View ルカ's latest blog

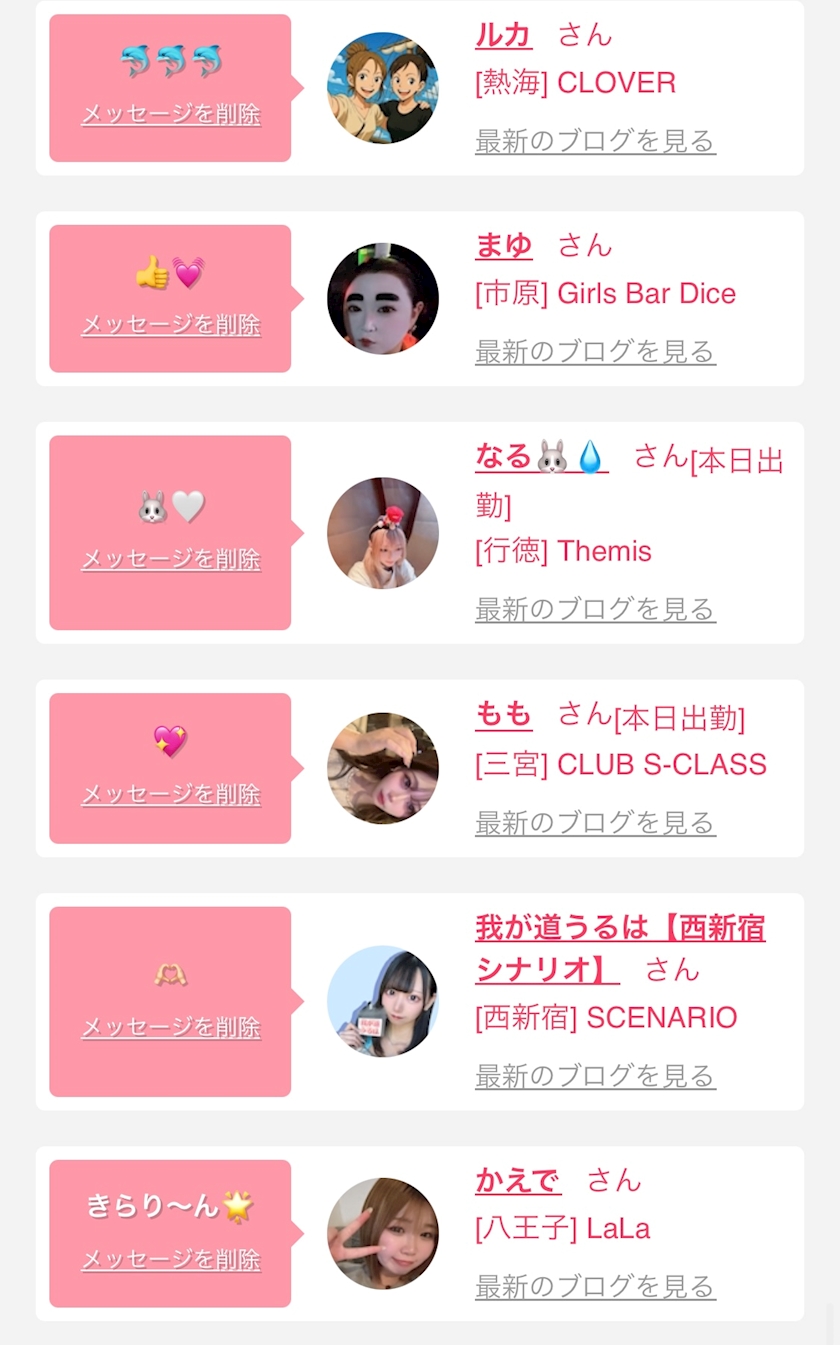pyautogui.click(x=595, y=141)
